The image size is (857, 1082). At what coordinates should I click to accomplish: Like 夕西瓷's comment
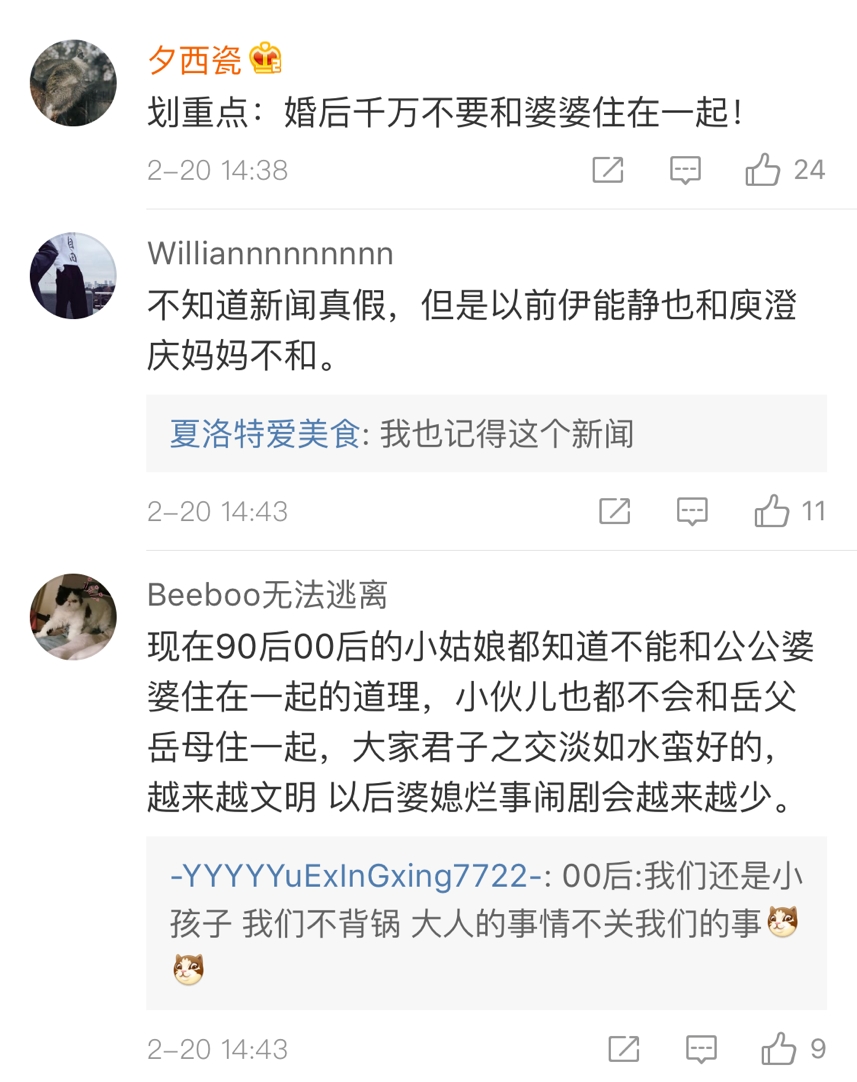(x=763, y=170)
